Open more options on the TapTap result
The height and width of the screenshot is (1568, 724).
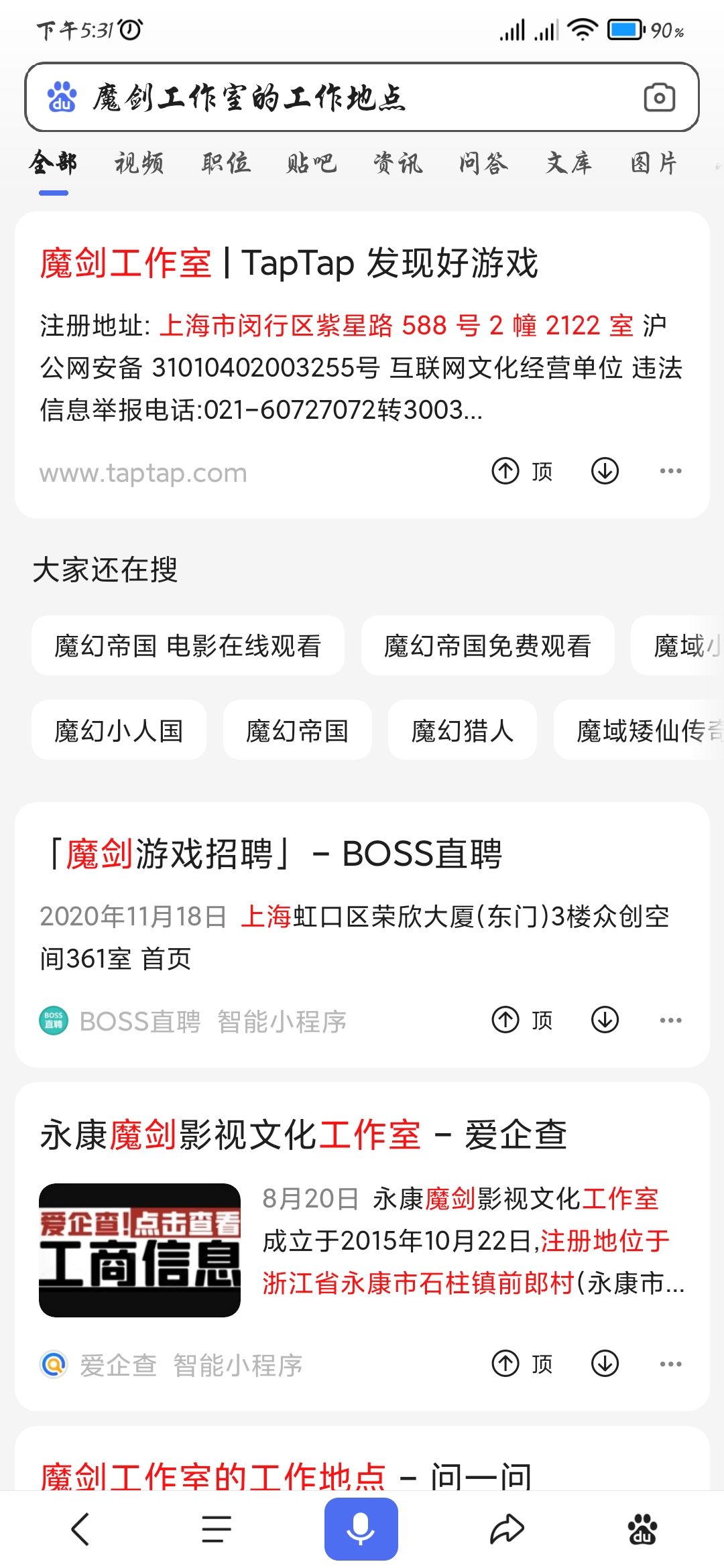(x=670, y=471)
